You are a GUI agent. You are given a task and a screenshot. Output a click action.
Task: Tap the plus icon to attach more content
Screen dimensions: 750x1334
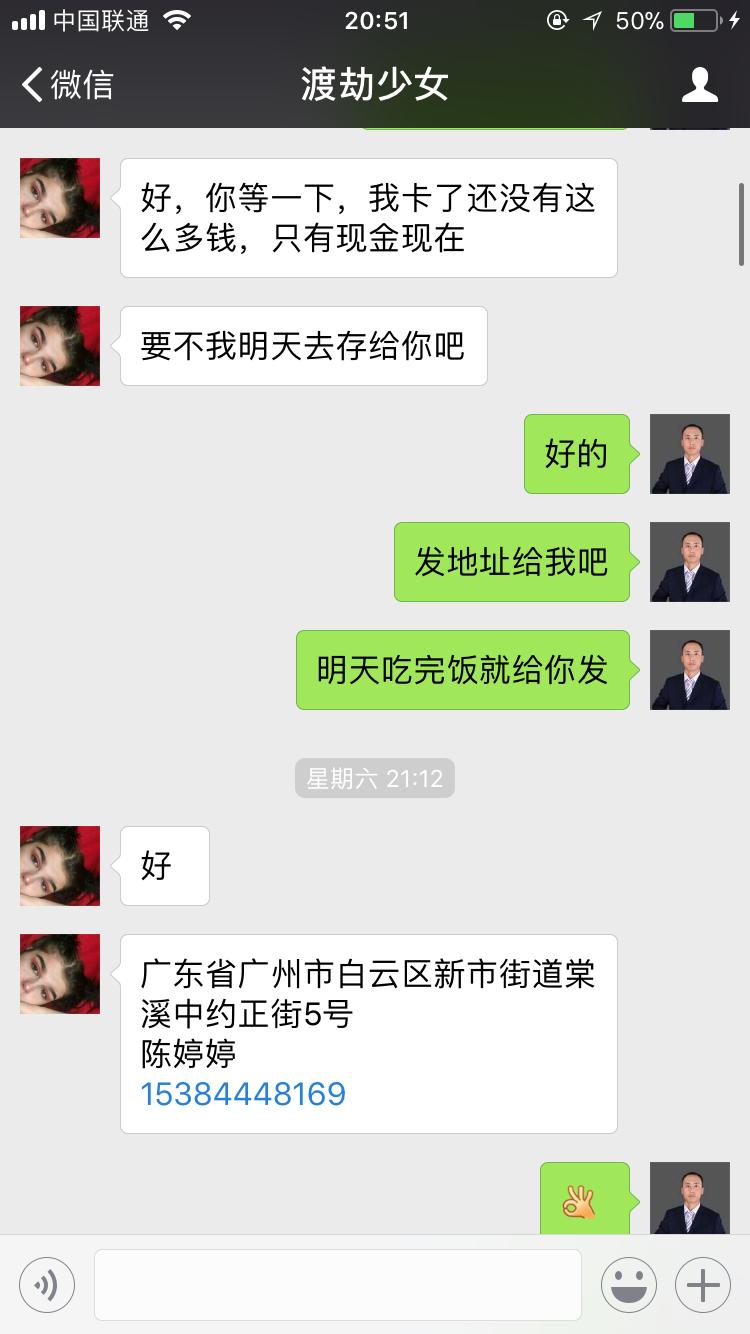(x=703, y=1284)
